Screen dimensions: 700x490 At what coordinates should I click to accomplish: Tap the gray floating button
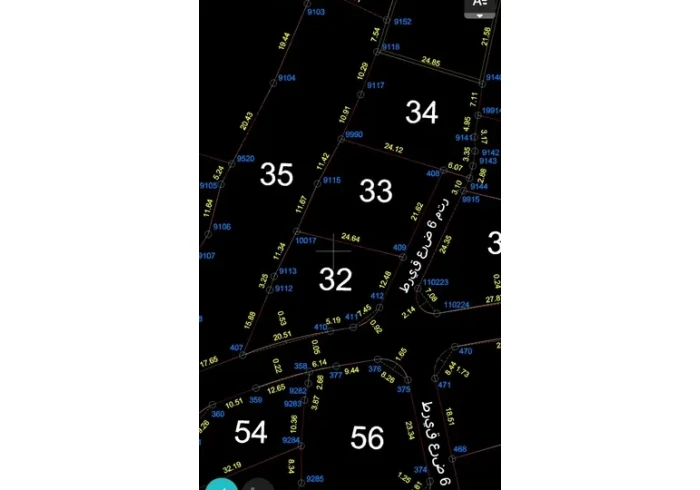[256, 485]
